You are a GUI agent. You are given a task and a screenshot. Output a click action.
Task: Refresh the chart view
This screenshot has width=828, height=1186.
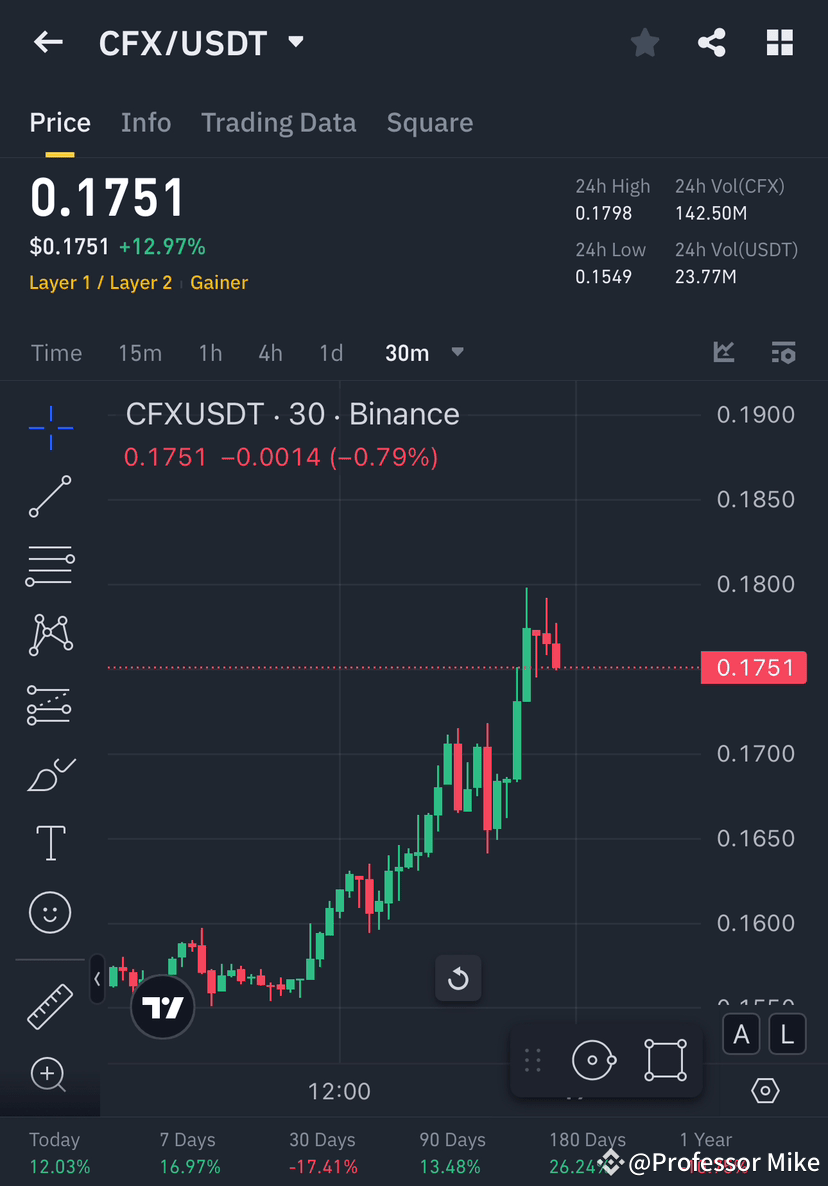458,979
